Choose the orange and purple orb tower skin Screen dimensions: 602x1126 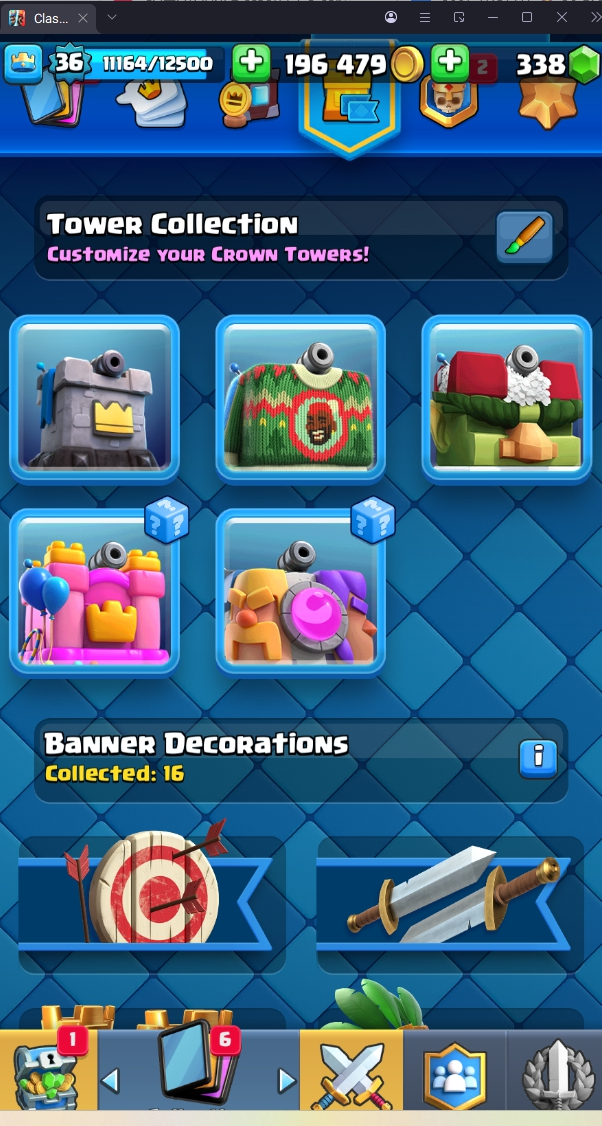click(x=301, y=592)
